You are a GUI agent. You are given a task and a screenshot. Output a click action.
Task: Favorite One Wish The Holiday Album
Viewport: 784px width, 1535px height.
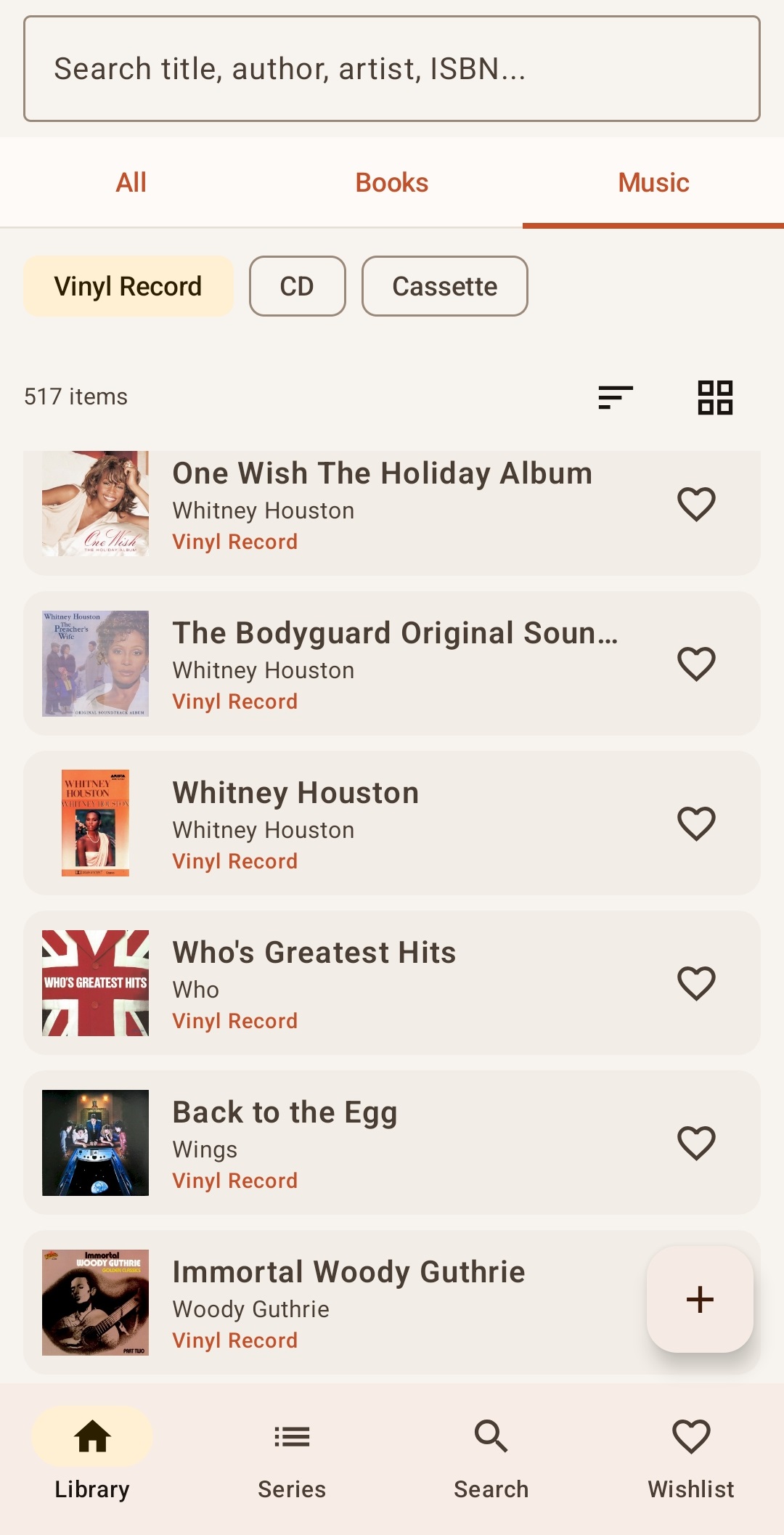pyautogui.click(x=695, y=502)
